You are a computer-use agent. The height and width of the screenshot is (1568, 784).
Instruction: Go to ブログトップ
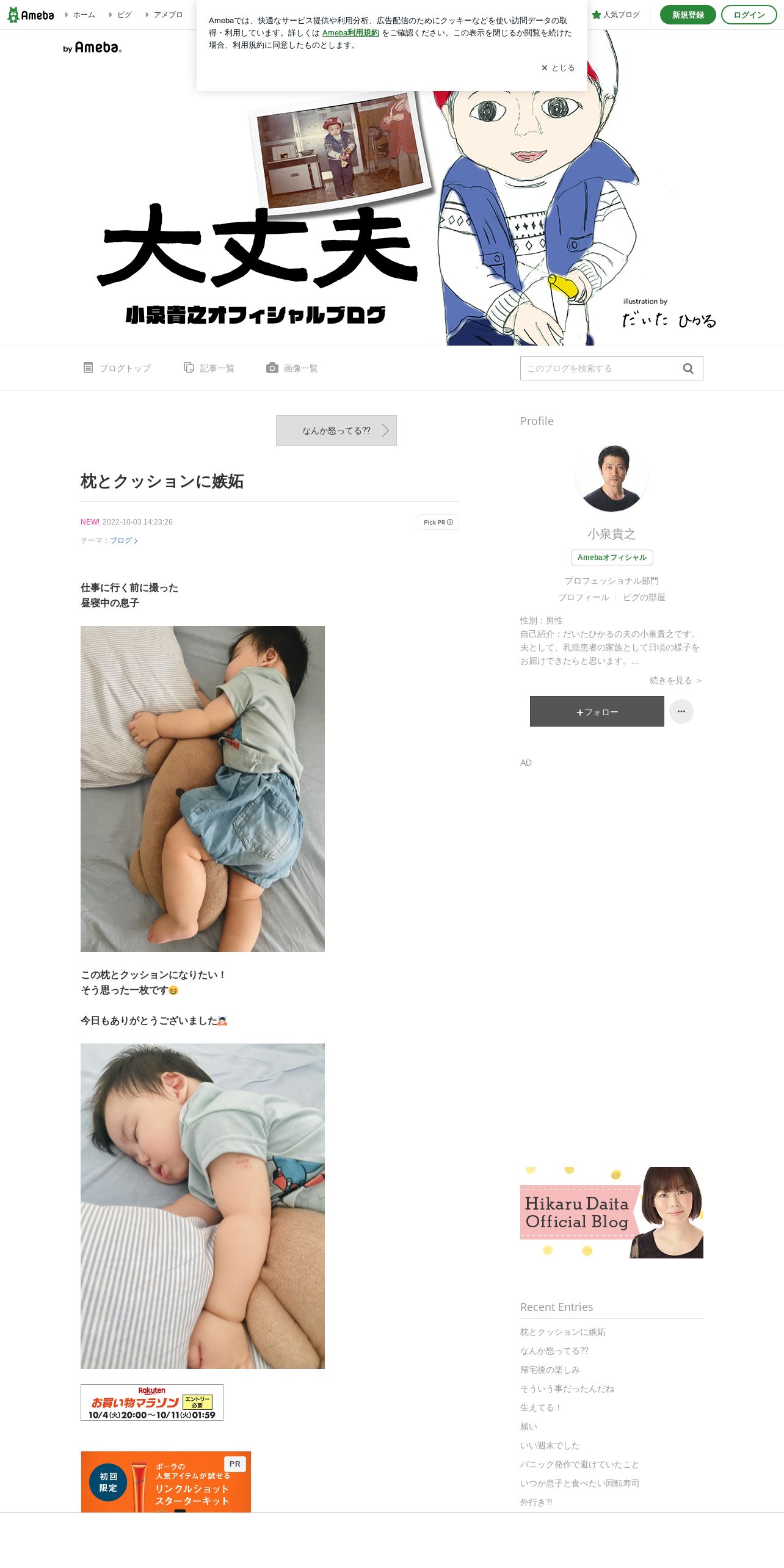point(117,368)
